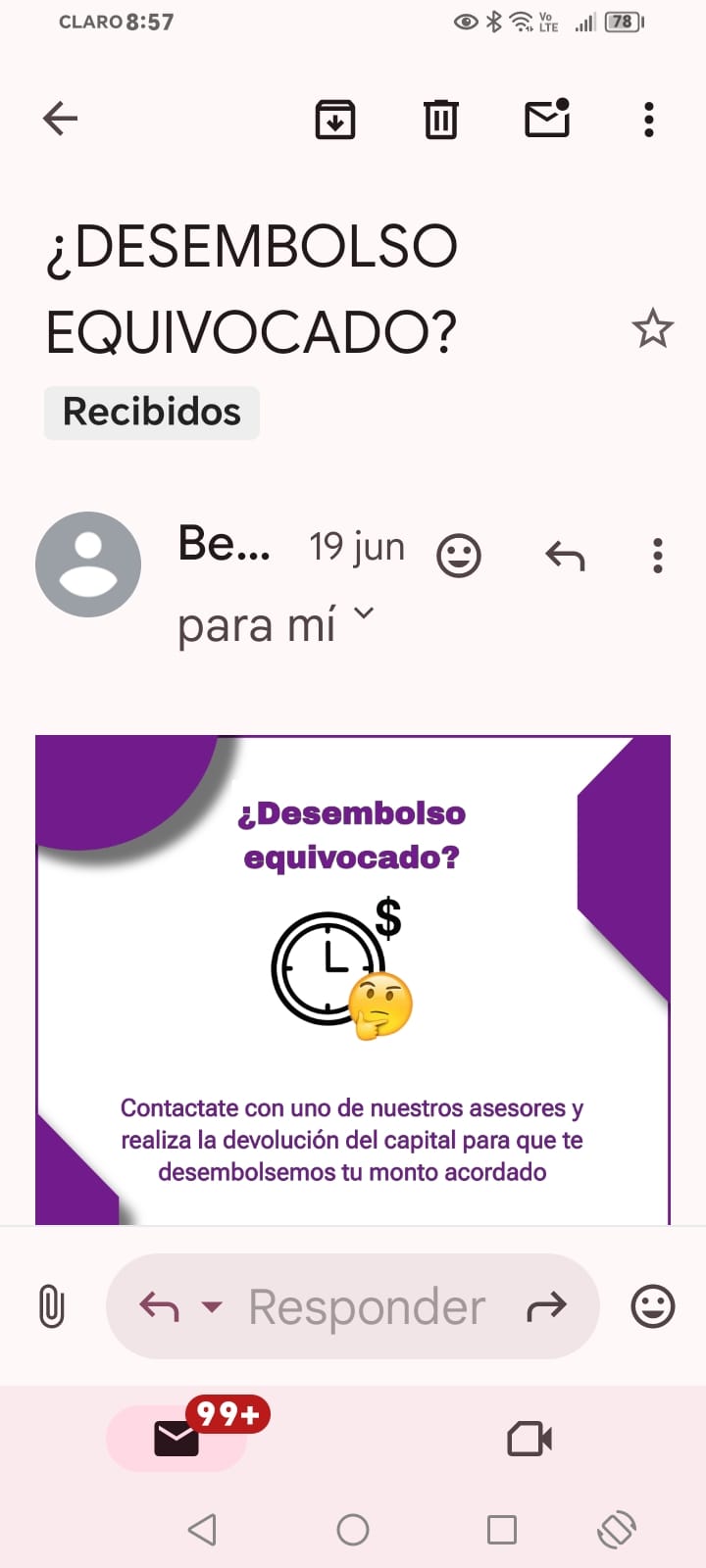Archive this email

pyautogui.click(x=335, y=120)
